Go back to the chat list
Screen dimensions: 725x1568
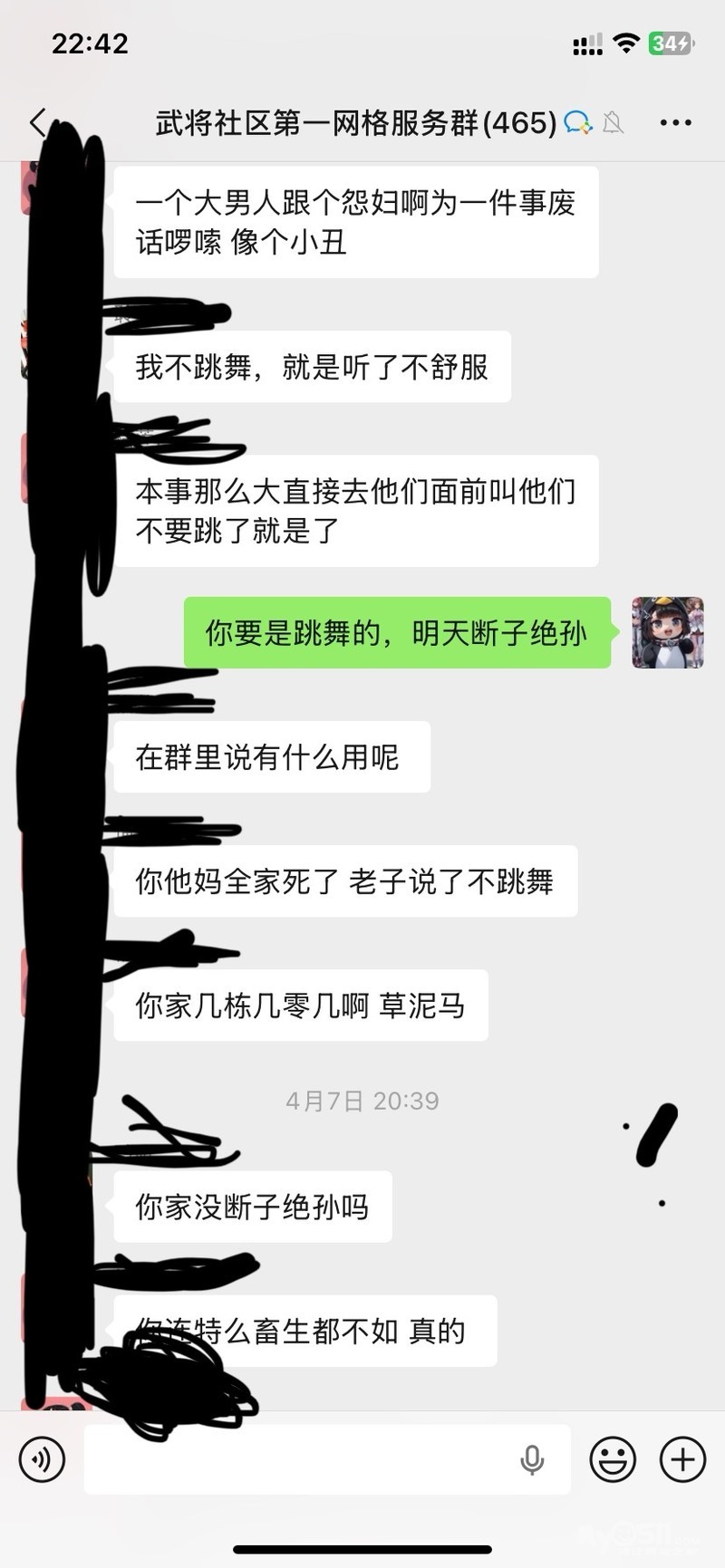(x=38, y=122)
